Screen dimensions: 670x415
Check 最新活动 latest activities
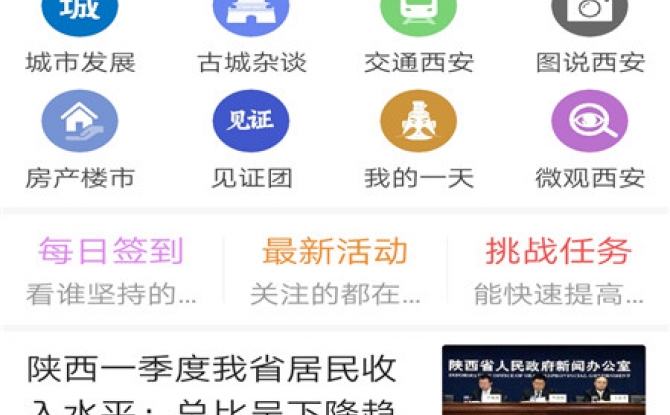click(x=335, y=268)
